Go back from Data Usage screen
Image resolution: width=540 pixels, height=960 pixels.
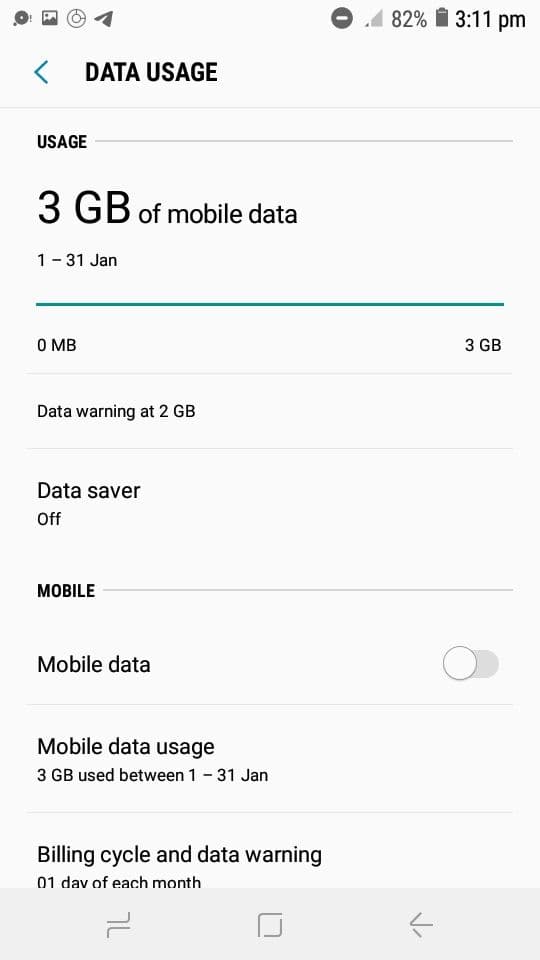(41, 72)
